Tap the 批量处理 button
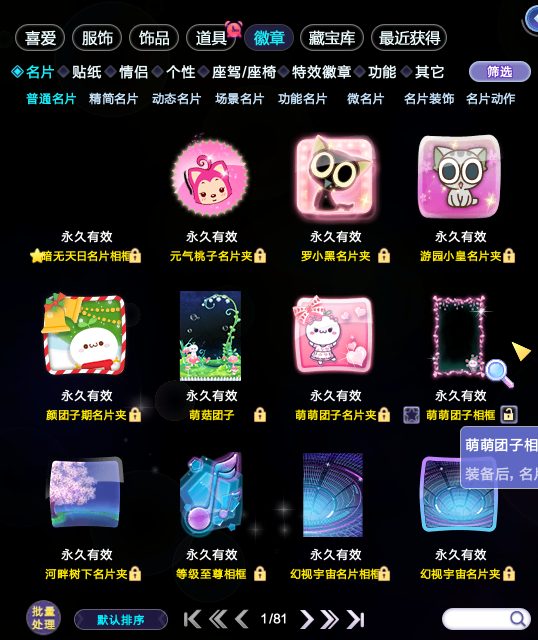 [x=43, y=618]
